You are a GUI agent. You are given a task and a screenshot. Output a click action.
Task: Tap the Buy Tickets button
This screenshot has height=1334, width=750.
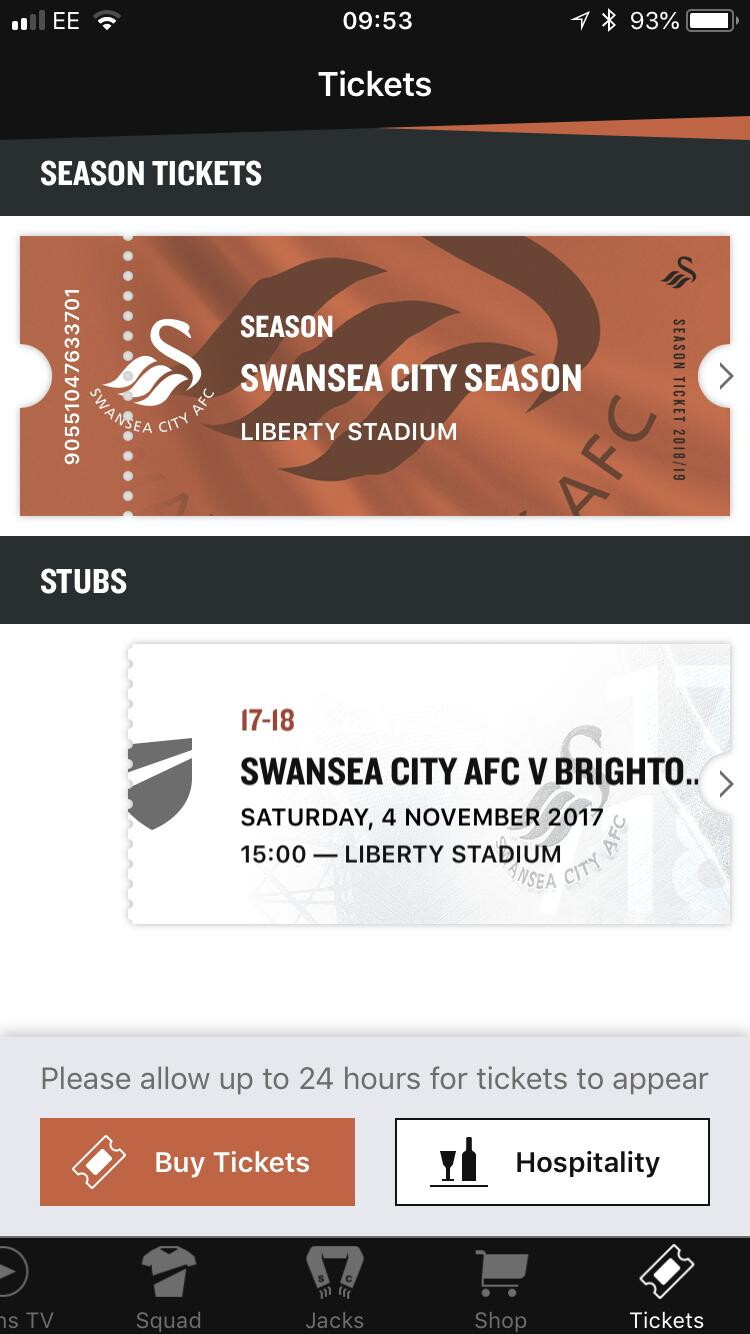pos(197,1162)
